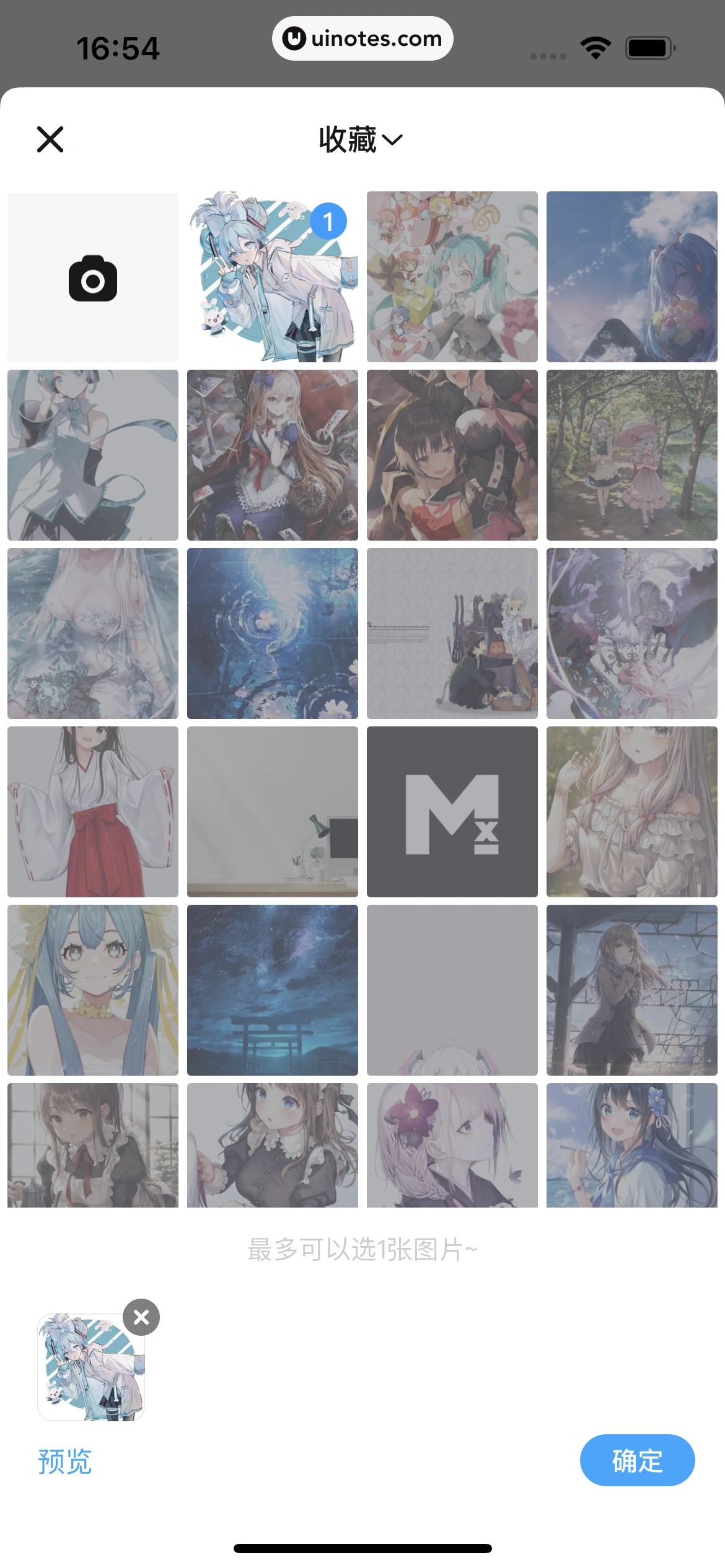725x1568 pixels.
Task: Tap 预览 to preview the selection
Action: [65, 1461]
